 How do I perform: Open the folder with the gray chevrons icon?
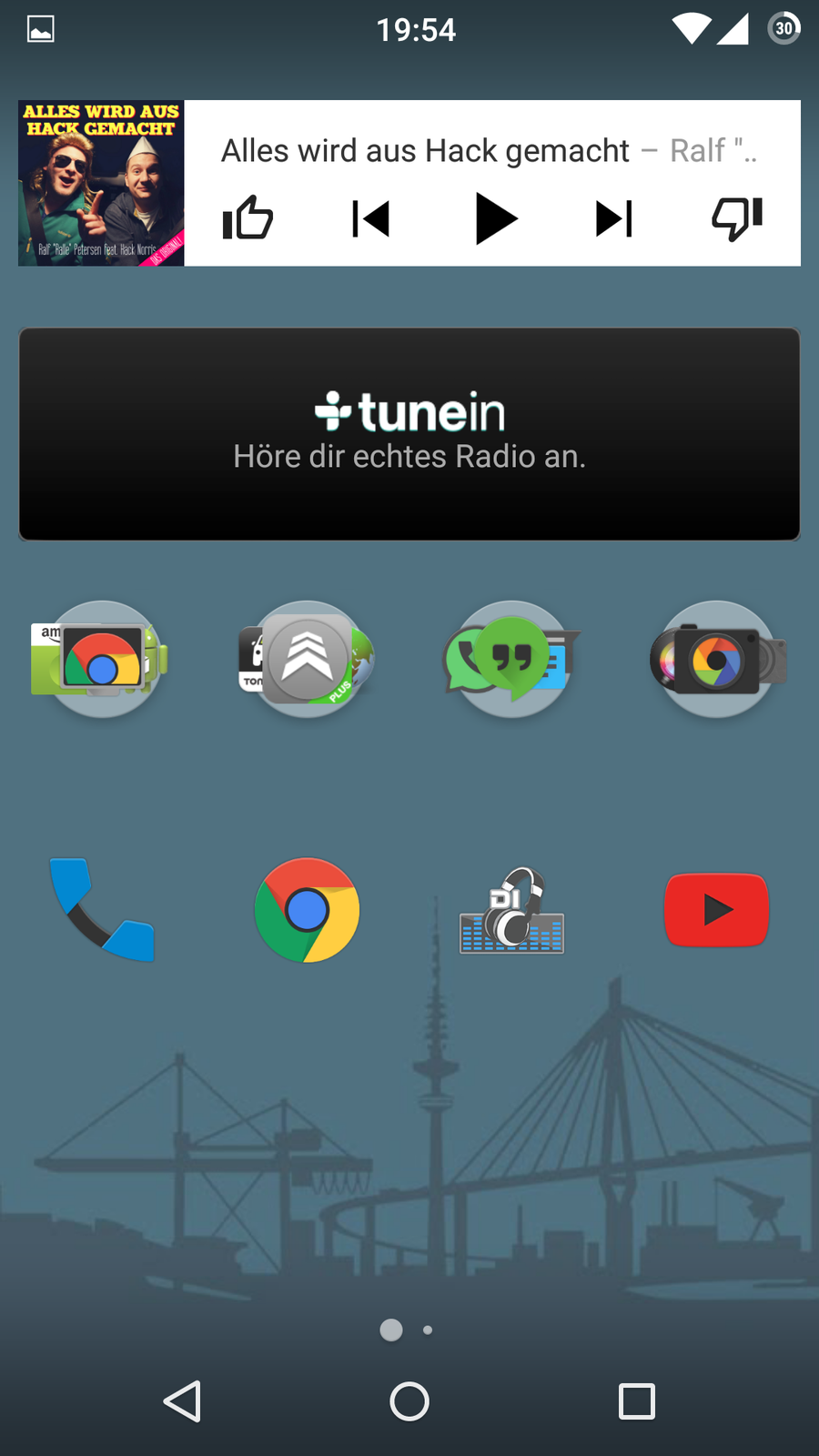coord(307,659)
